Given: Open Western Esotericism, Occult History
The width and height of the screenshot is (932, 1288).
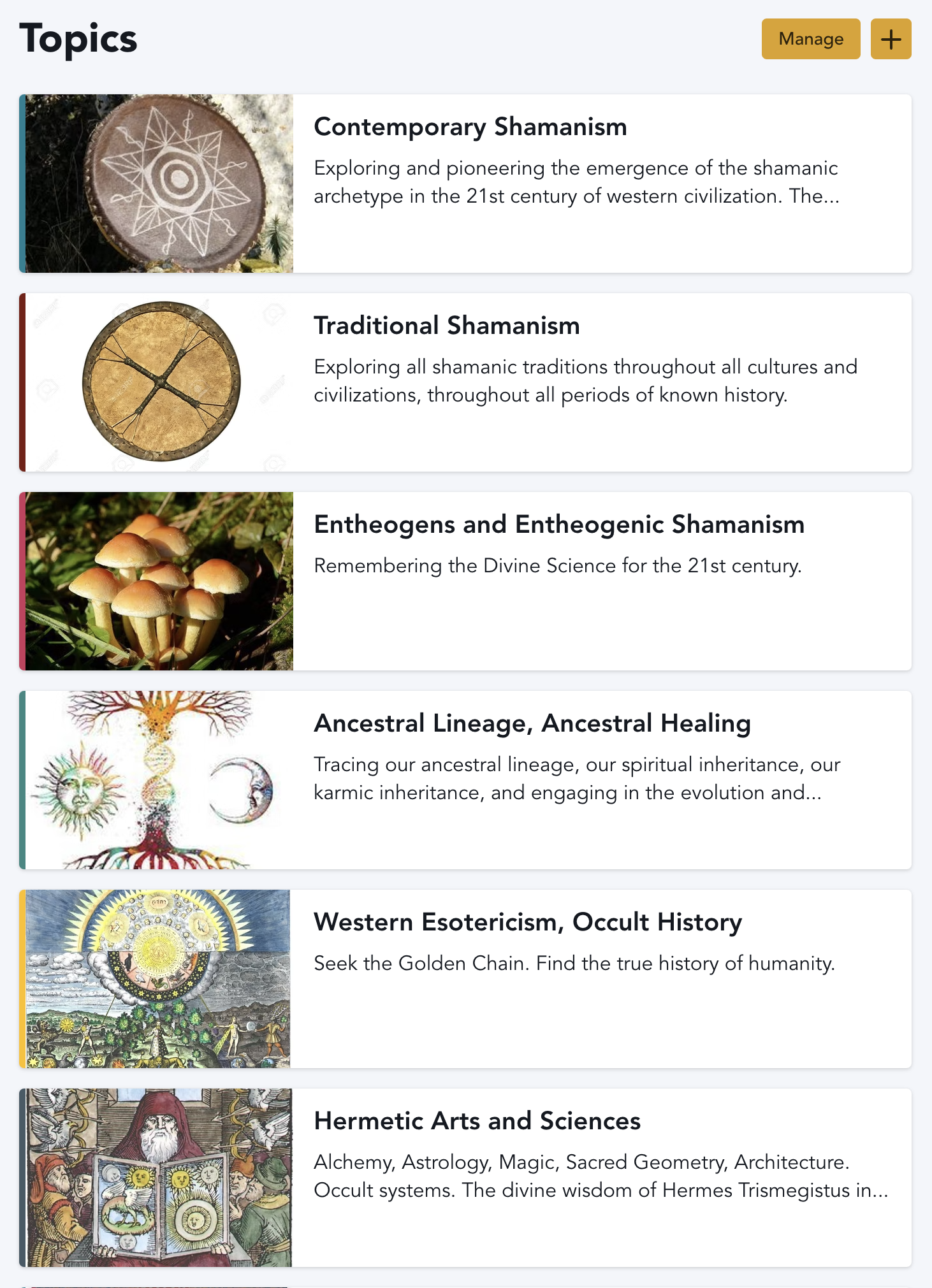Looking at the screenshot, I should pos(528,922).
